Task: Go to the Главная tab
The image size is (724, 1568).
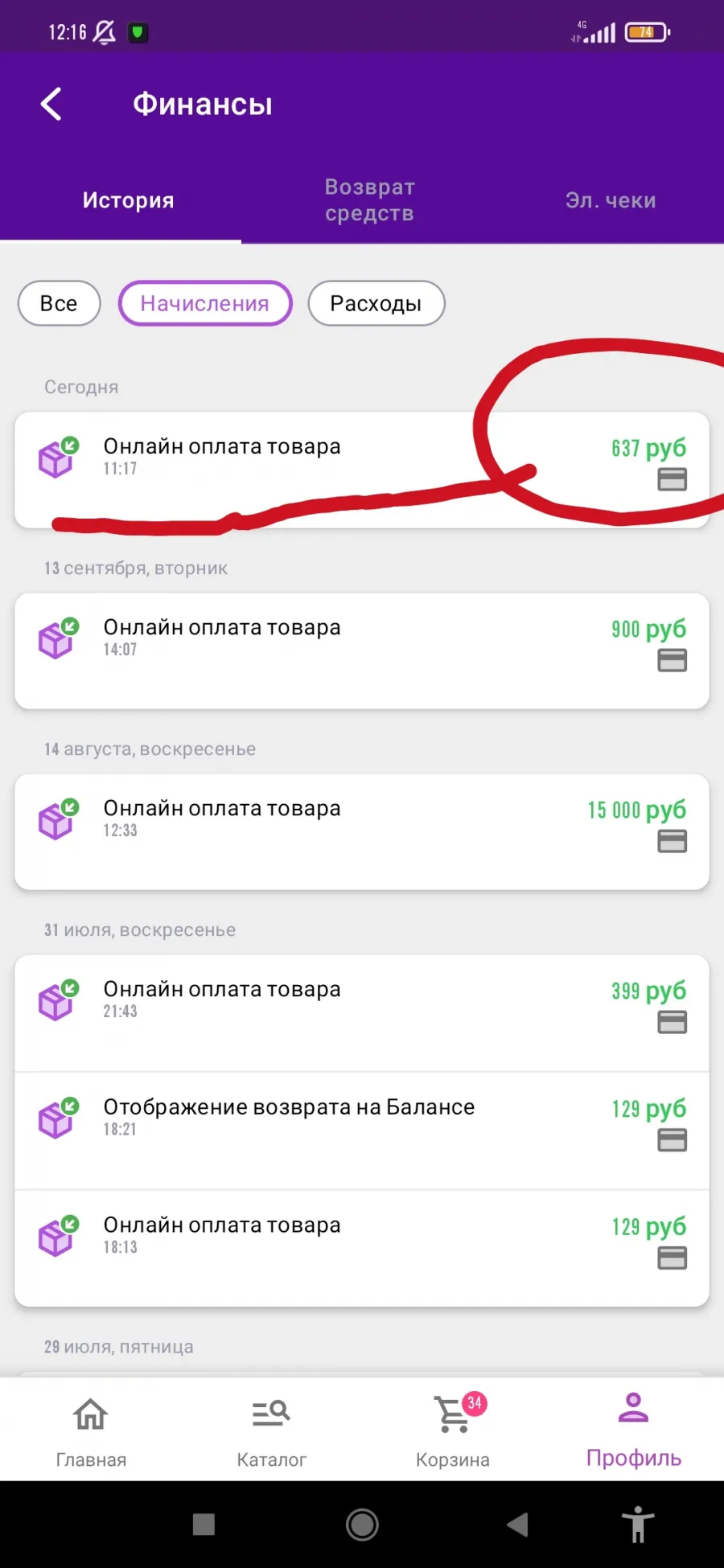Action: pos(91,1431)
